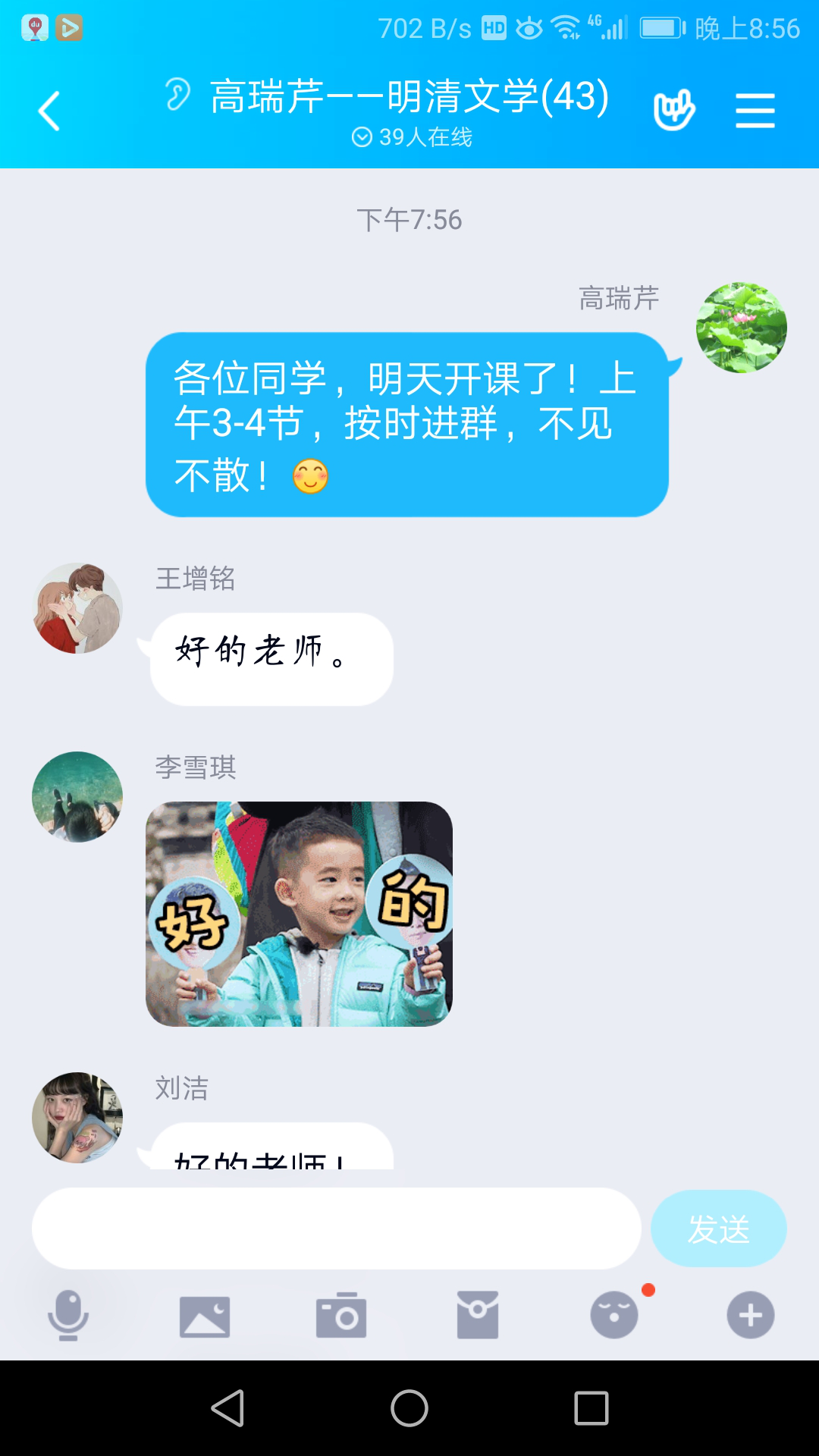Open the 好的 sticker image from 李雪琪
The height and width of the screenshot is (1456, 819).
[x=299, y=914]
